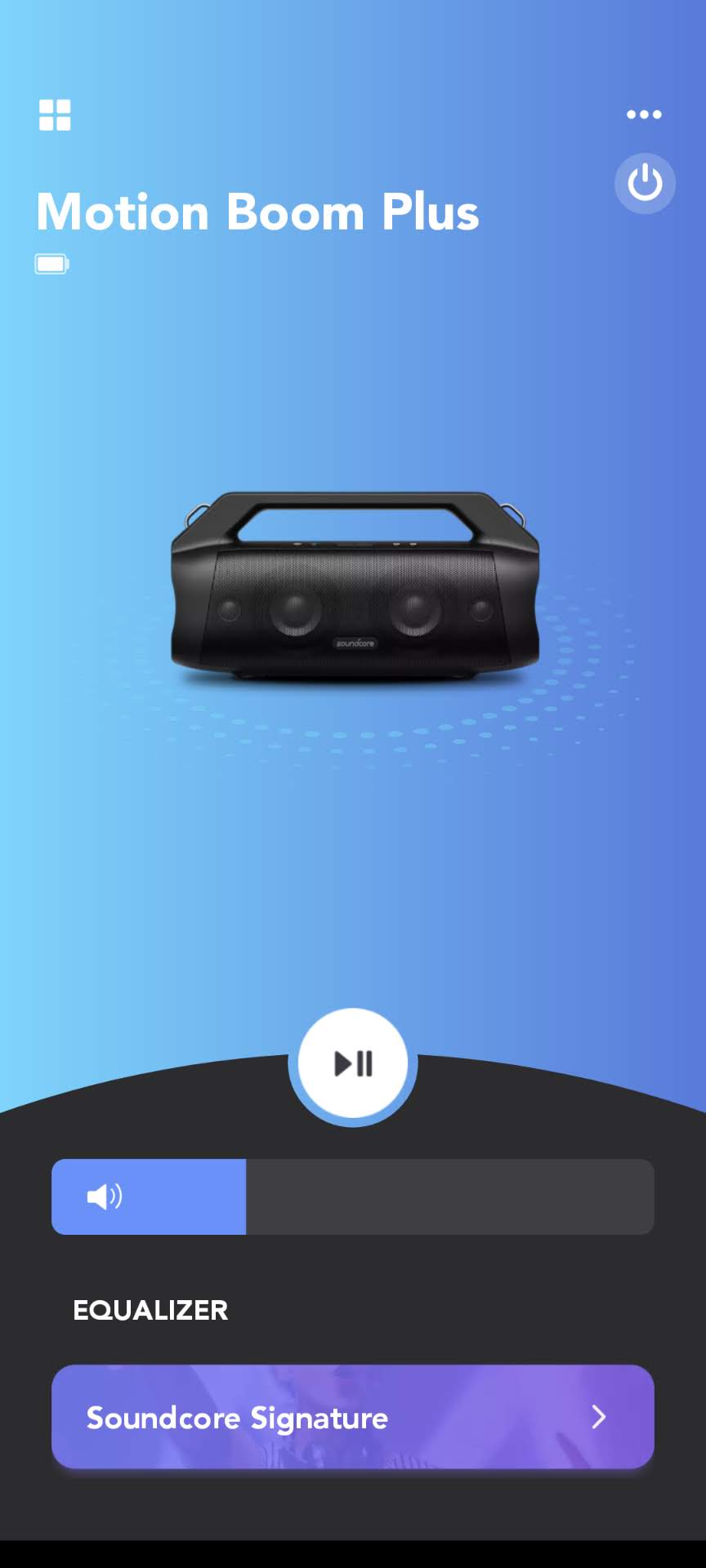Viewport: 706px width, 1568px height.
Task: Open the grid menu icon
Action: coord(55,115)
